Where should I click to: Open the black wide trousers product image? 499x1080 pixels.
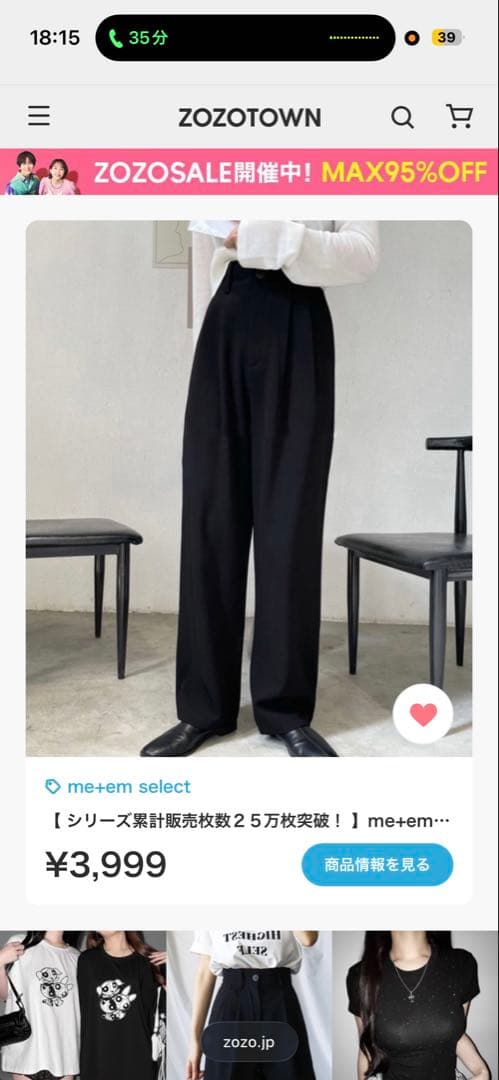tap(249, 488)
